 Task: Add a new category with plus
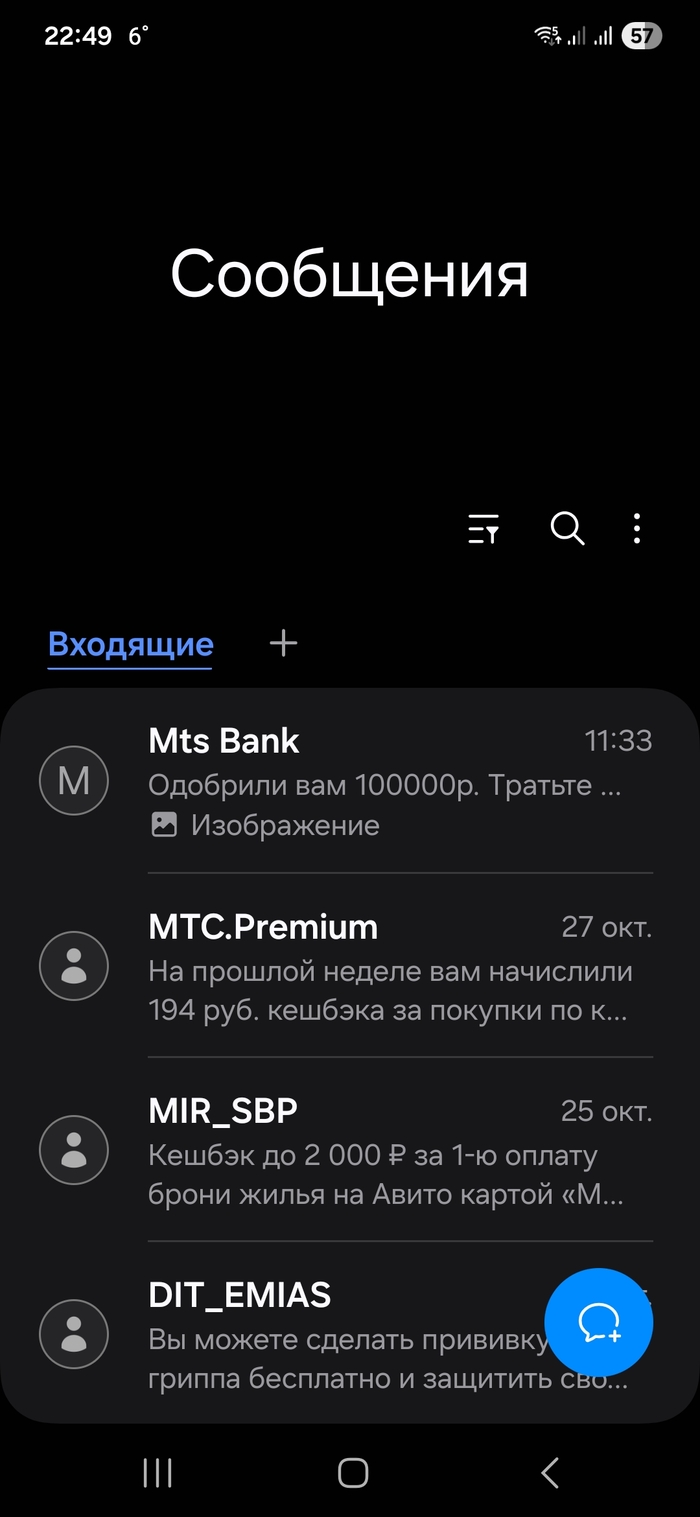click(284, 643)
